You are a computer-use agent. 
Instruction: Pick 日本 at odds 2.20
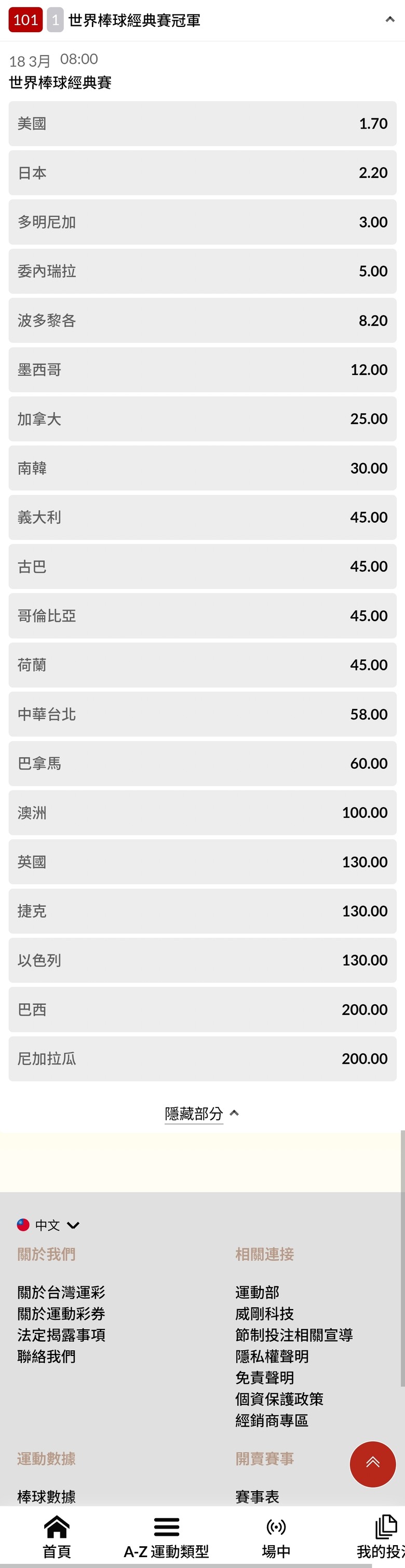coord(202,173)
